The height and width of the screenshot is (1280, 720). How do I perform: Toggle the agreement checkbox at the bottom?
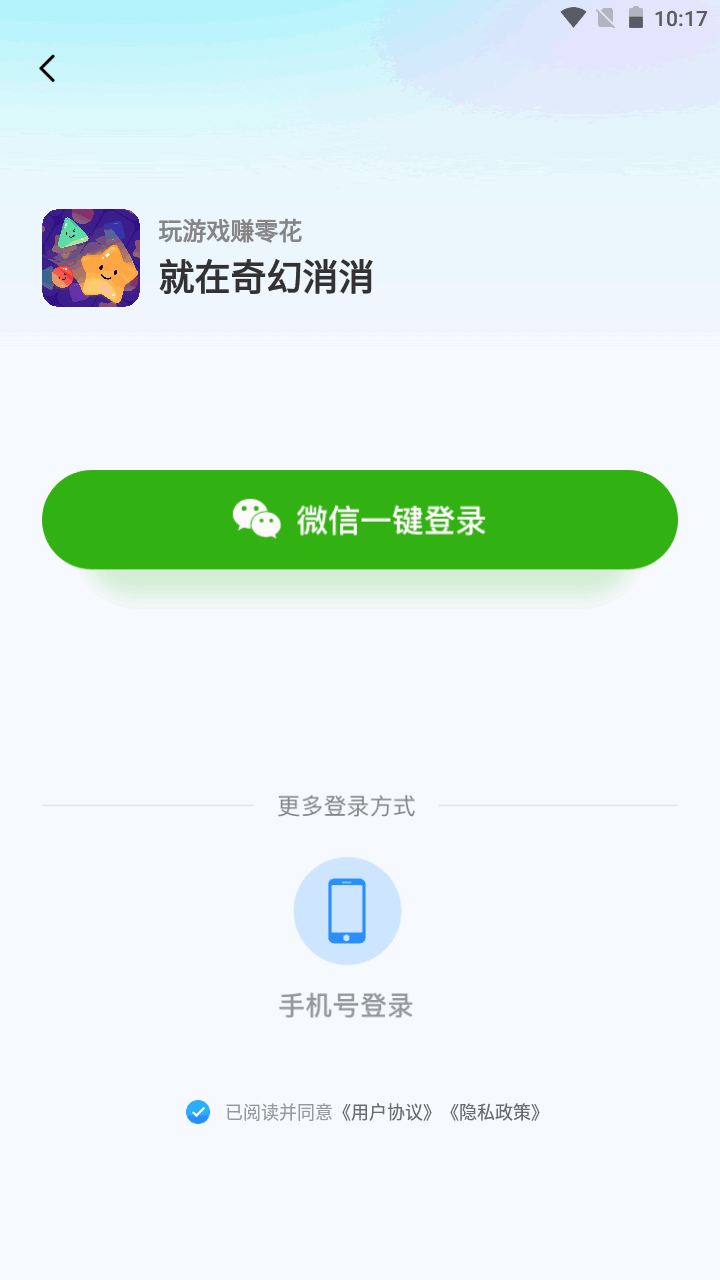point(197,1111)
